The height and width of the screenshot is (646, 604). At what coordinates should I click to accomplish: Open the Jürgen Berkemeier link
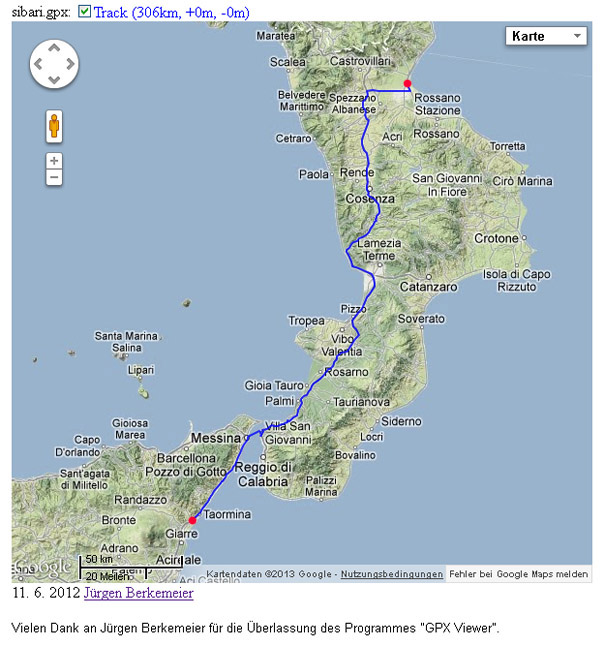point(138,593)
